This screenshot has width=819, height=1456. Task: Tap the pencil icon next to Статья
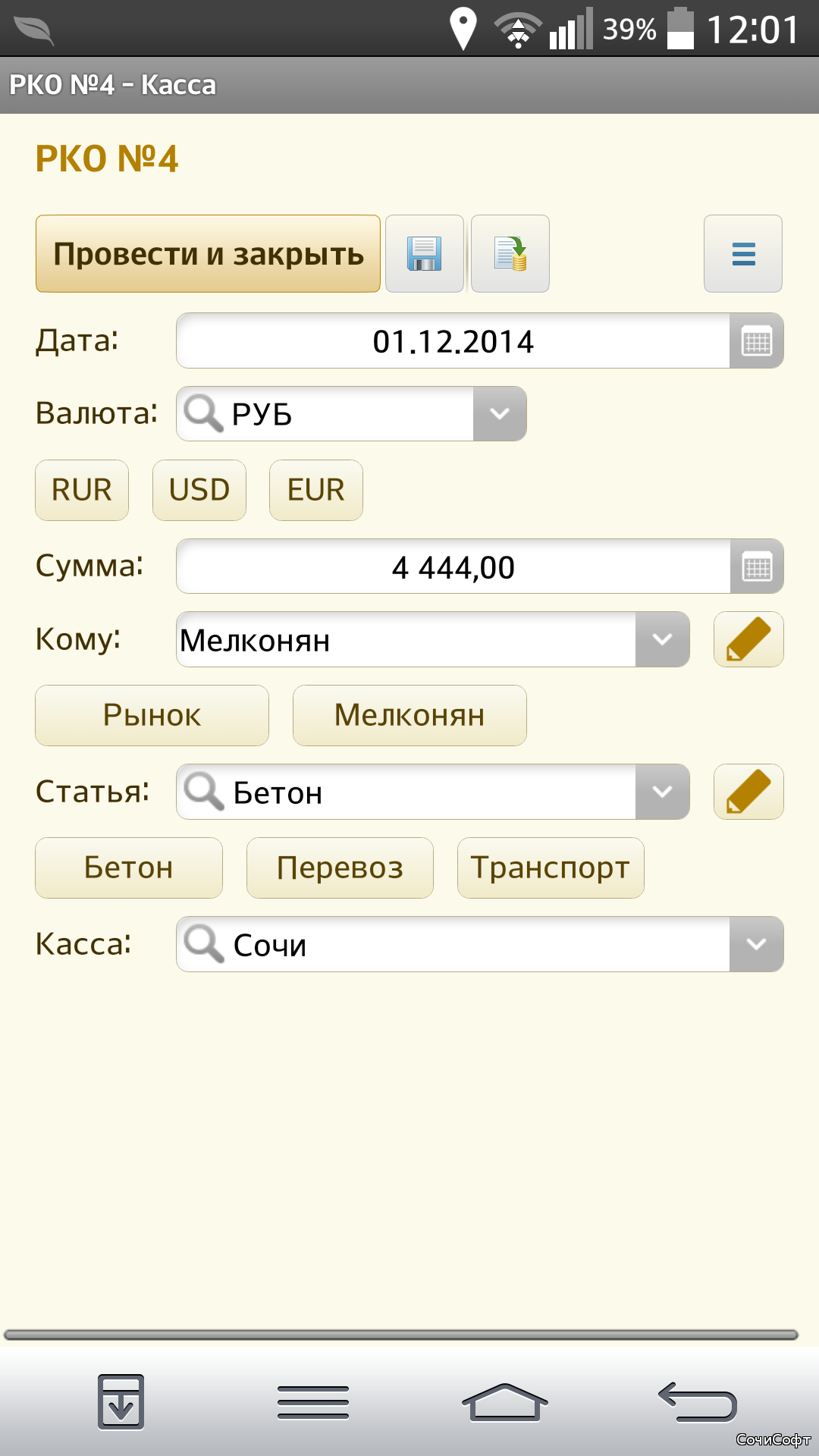[748, 792]
